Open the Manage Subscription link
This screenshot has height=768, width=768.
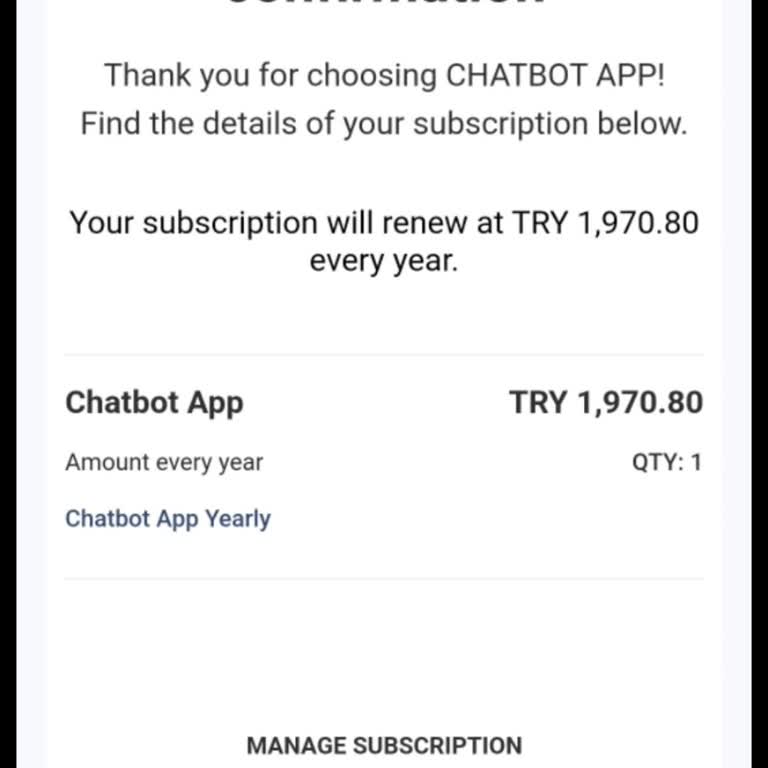point(384,745)
